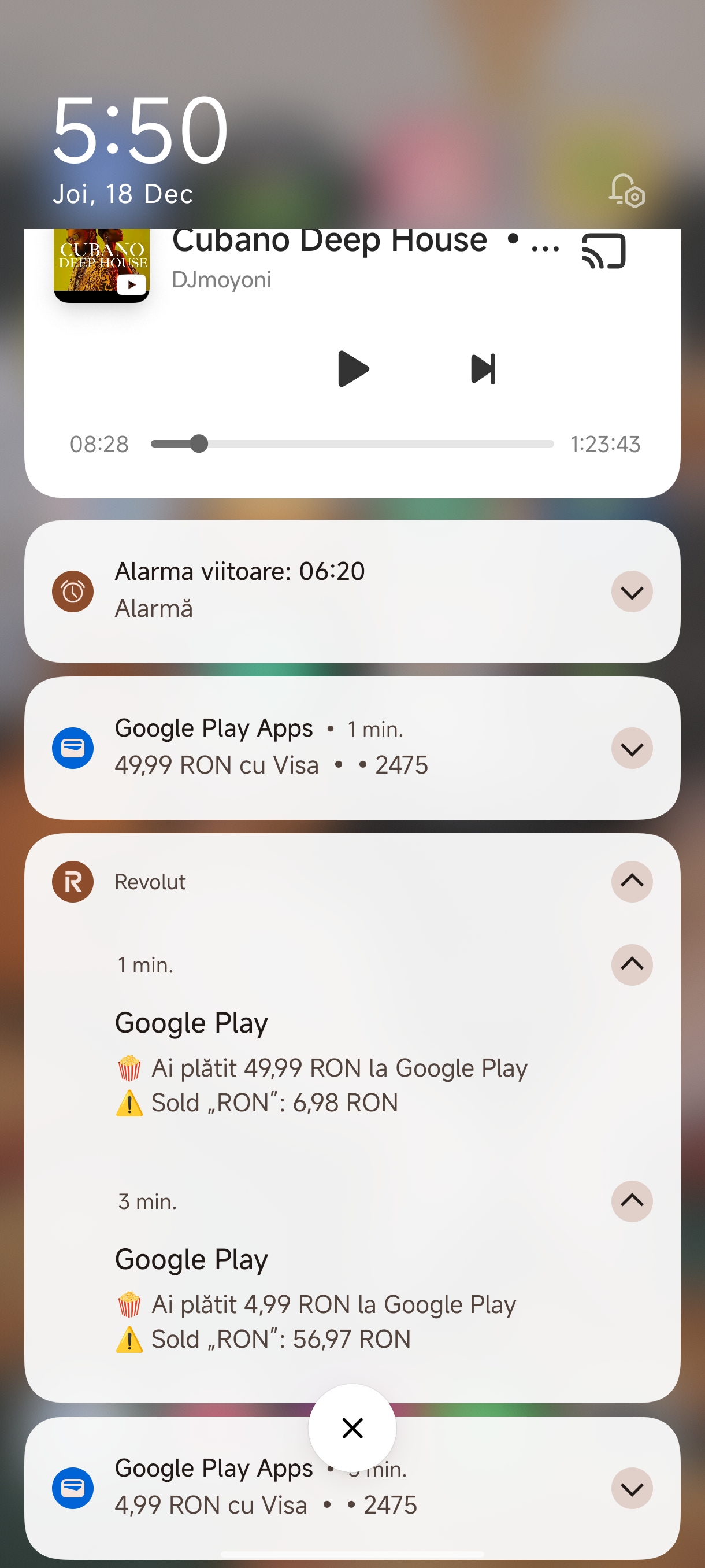Collapse the Revolut notification group
705x1568 pixels.
tap(632, 881)
